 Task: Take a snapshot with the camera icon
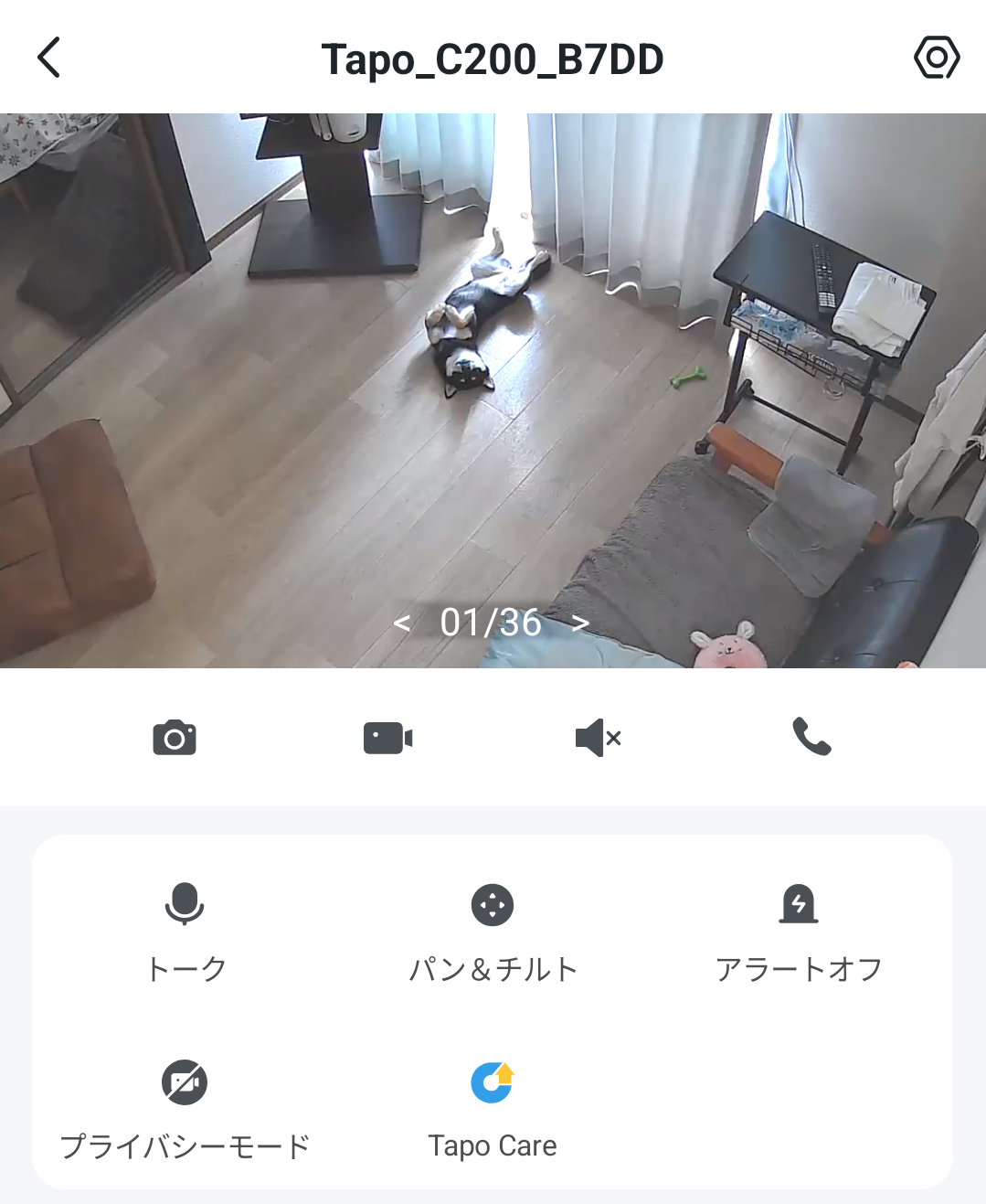(175, 738)
